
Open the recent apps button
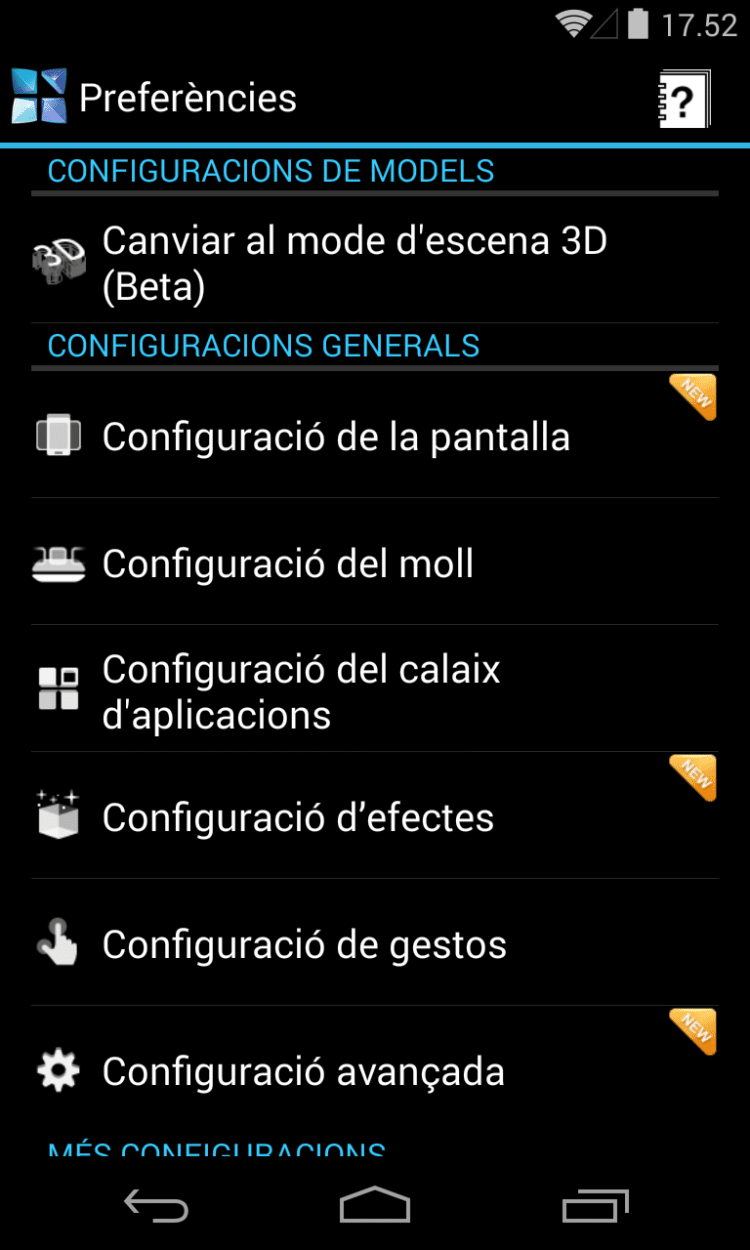[594, 1205]
